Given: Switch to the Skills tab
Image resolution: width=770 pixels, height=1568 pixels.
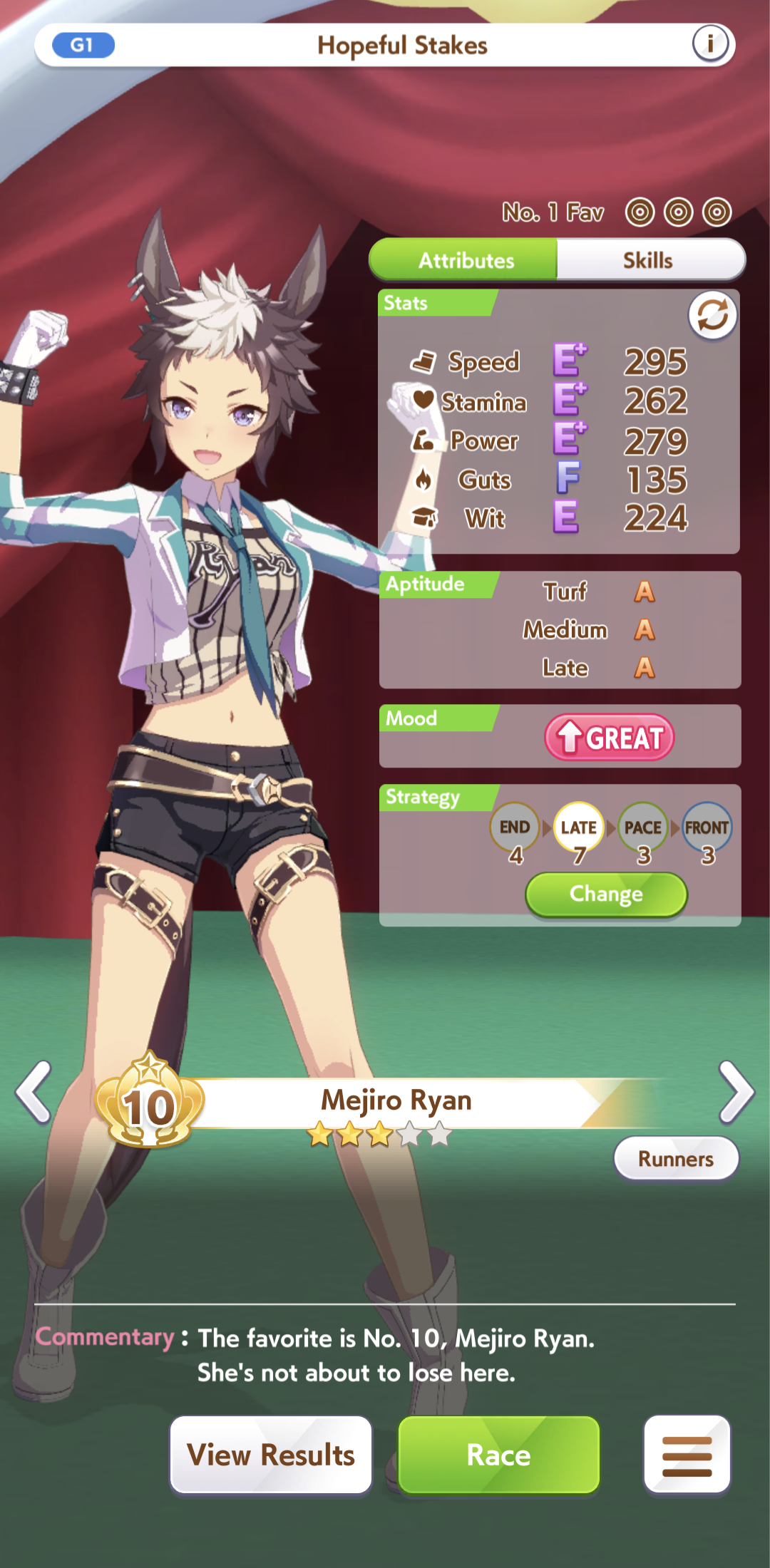Looking at the screenshot, I should click(649, 260).
